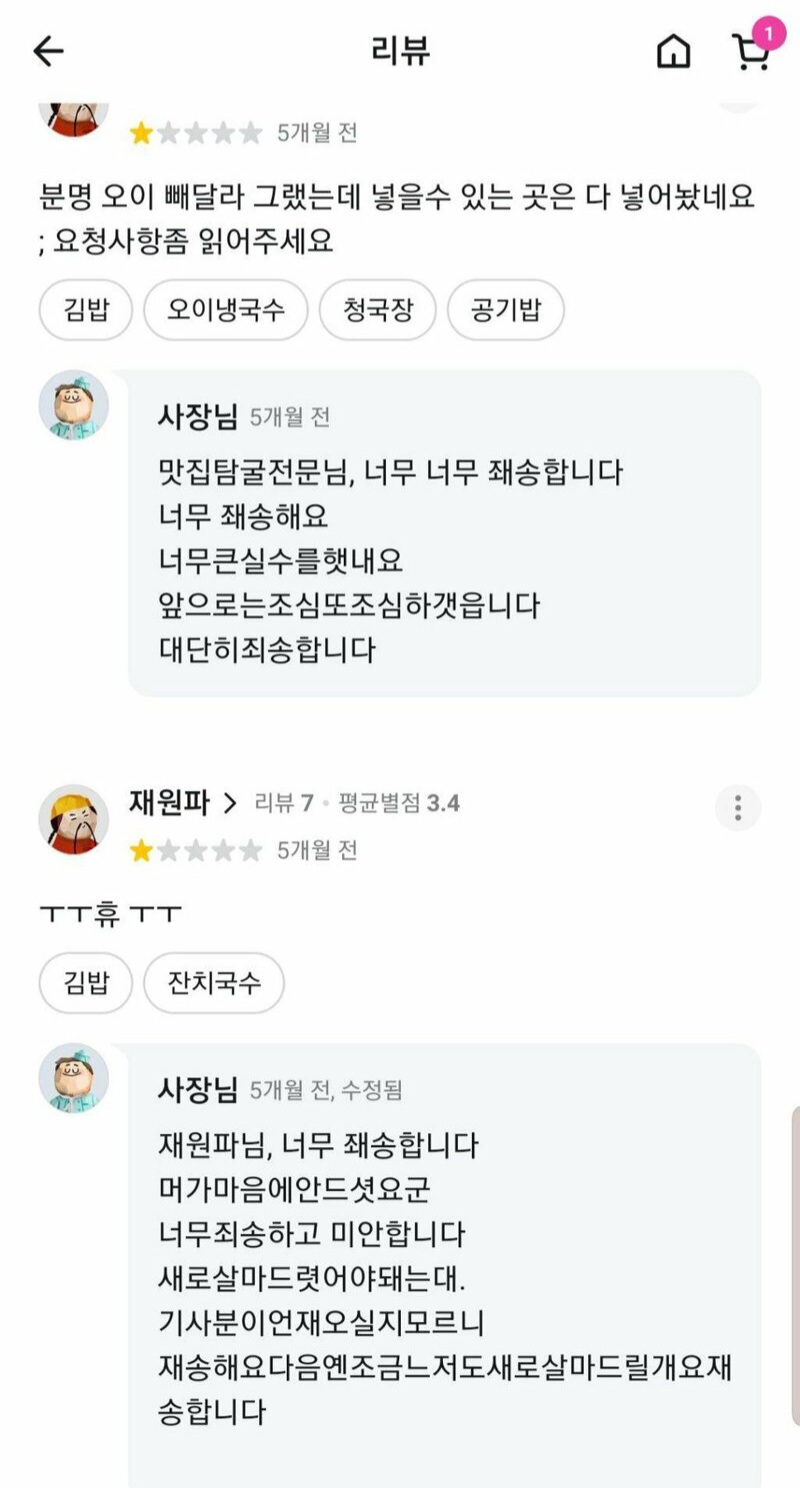Viewport: 800px width, 1488px height.
Task: Select the 잔치국수 menu chip
Action: (x=214, y=982)
